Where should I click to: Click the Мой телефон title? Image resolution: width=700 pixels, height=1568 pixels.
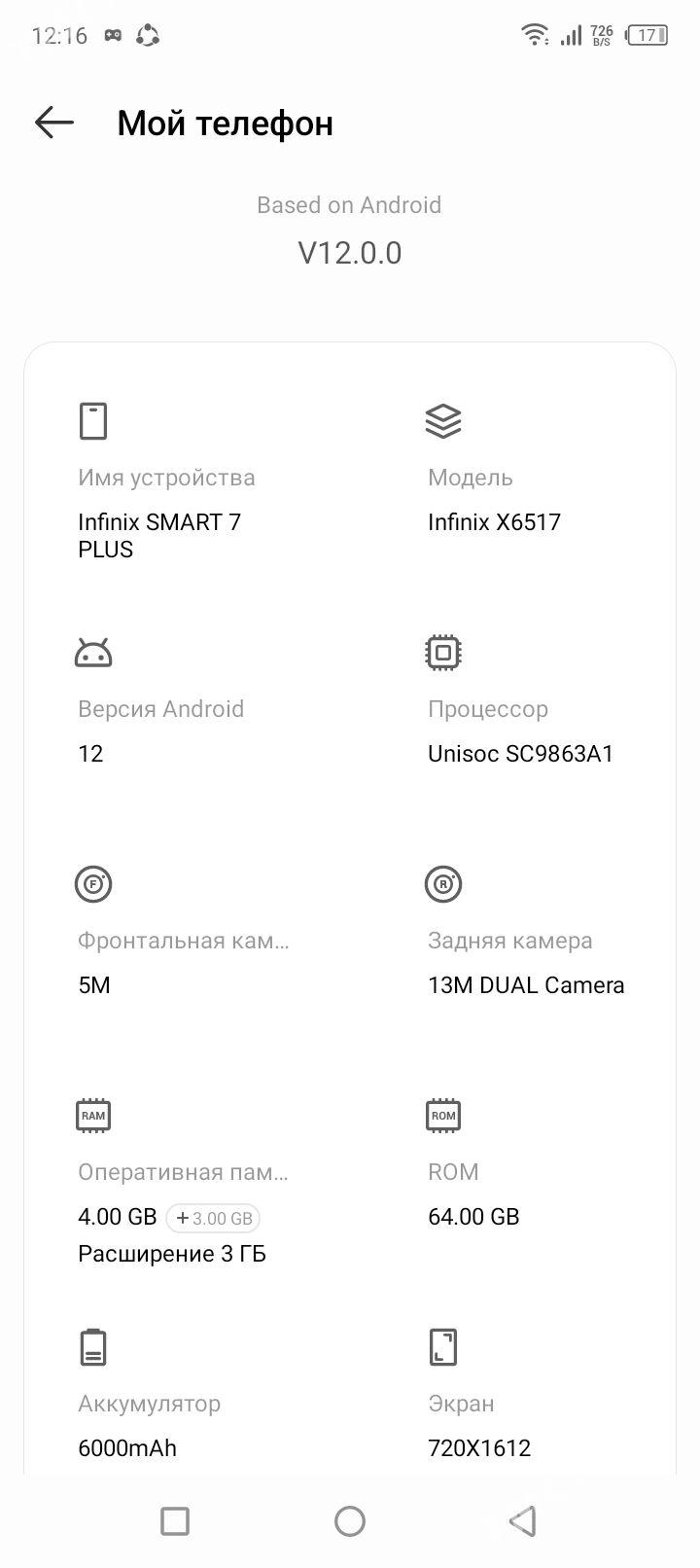point(224,123)
